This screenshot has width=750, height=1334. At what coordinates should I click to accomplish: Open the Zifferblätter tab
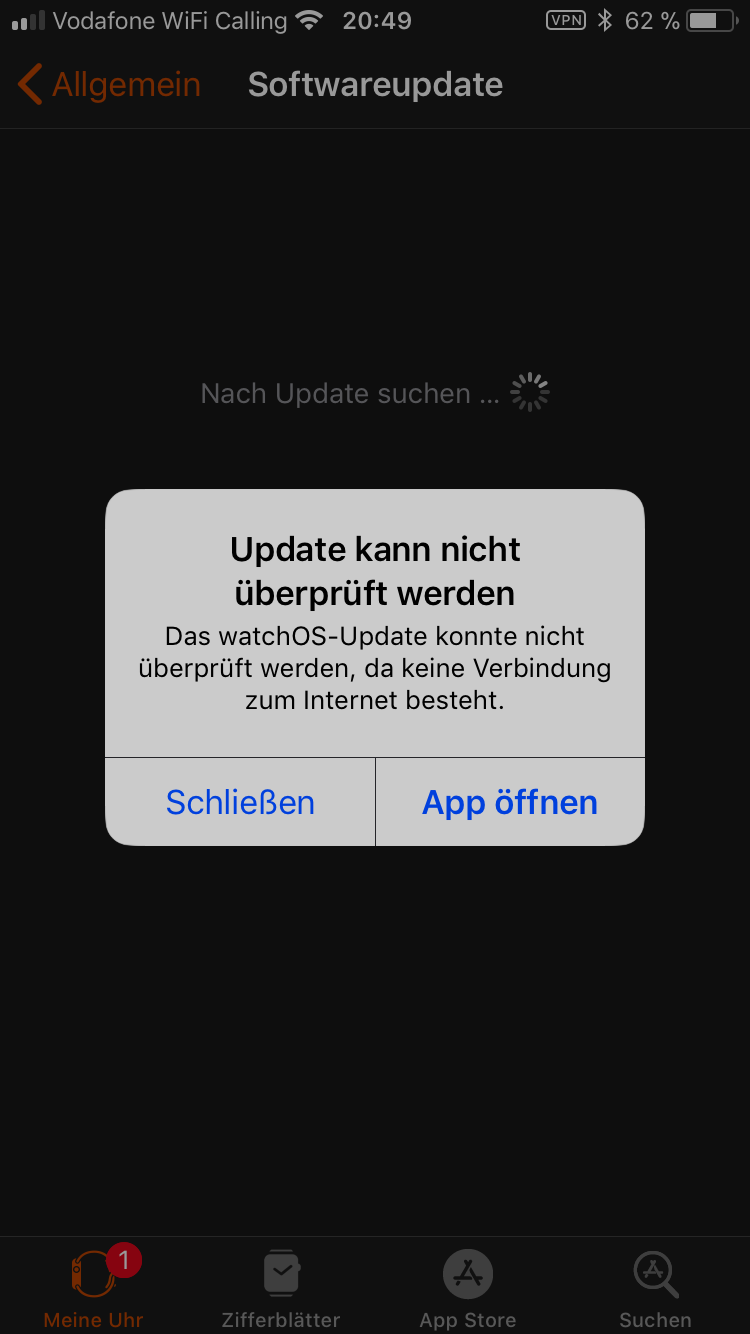tap(281, 1288)
